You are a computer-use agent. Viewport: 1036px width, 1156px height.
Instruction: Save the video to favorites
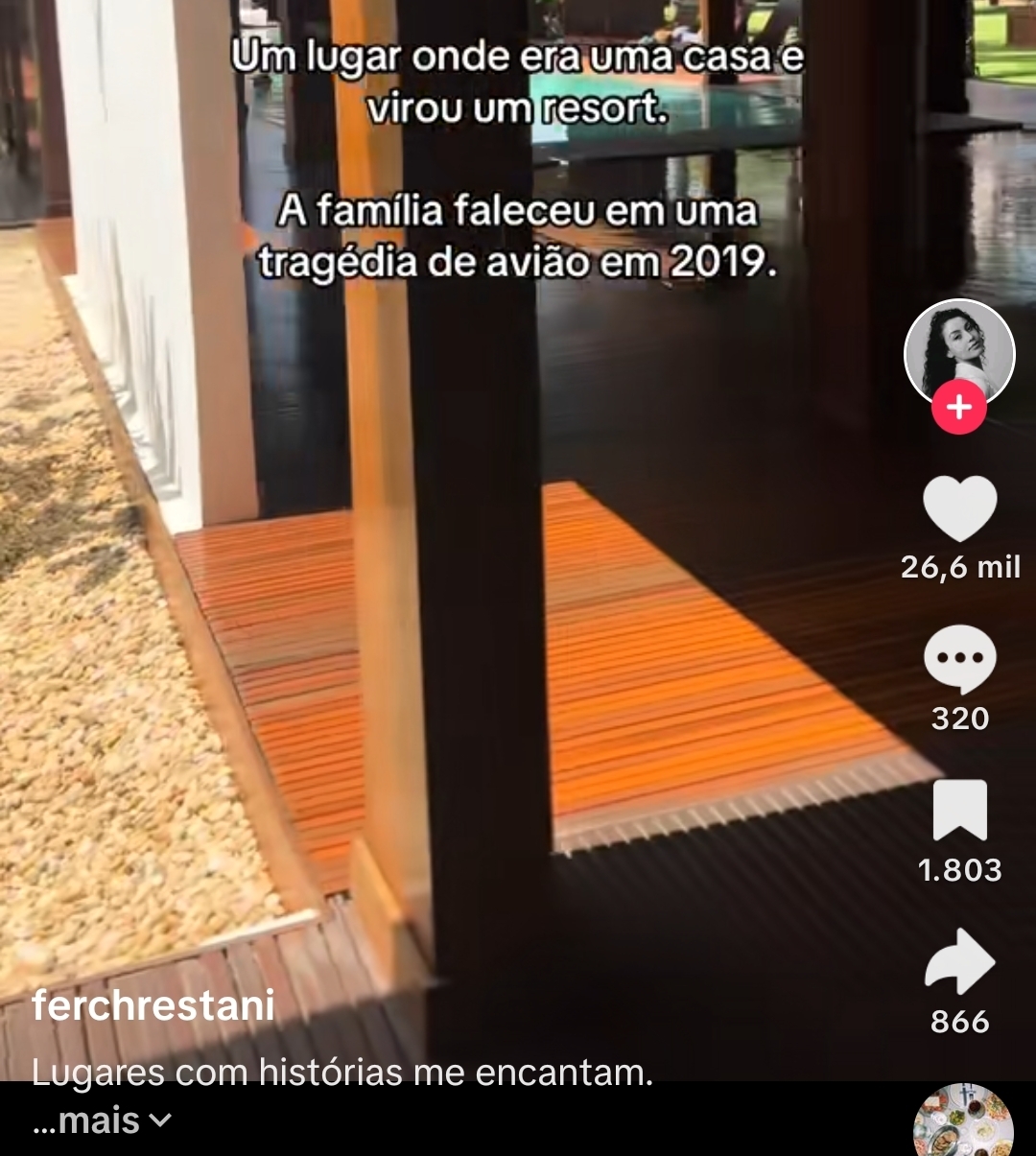[x=959, y=811]
